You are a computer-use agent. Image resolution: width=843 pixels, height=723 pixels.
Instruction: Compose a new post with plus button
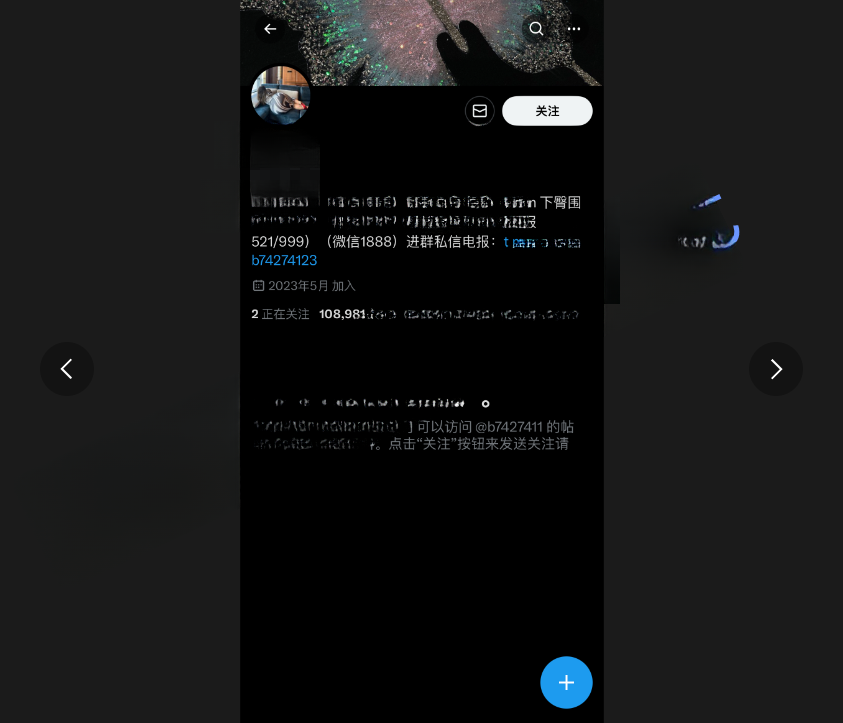tap(566, 682)
